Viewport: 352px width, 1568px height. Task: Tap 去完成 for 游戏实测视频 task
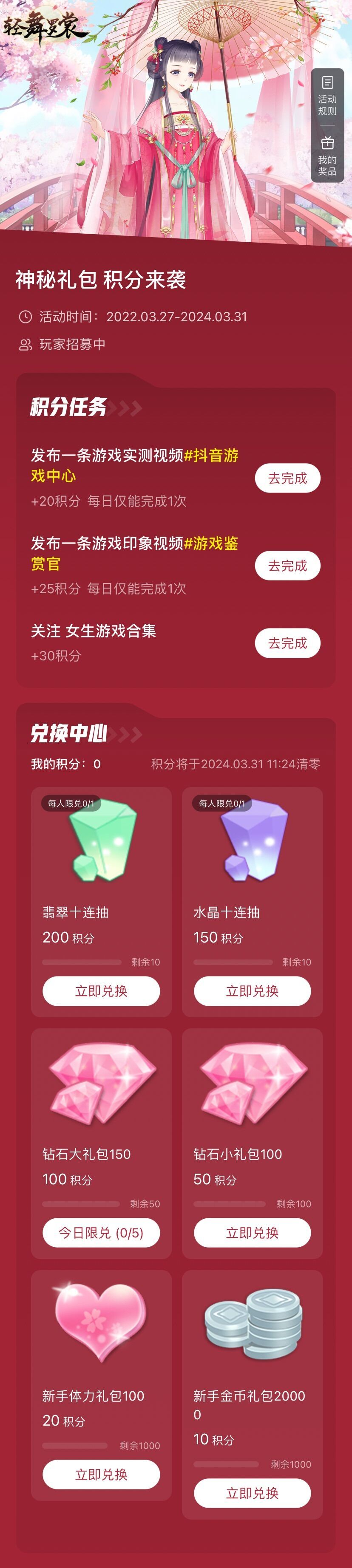click(287, 478)
